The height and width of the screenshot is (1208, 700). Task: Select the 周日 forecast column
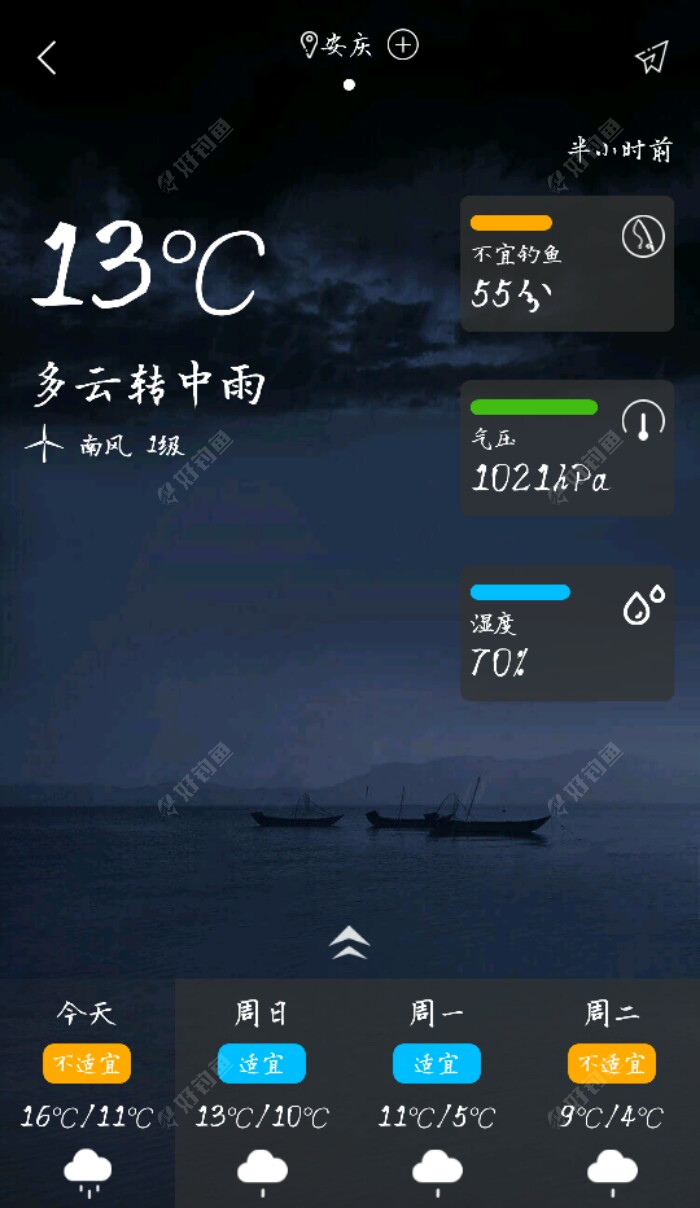(262, 1092)
